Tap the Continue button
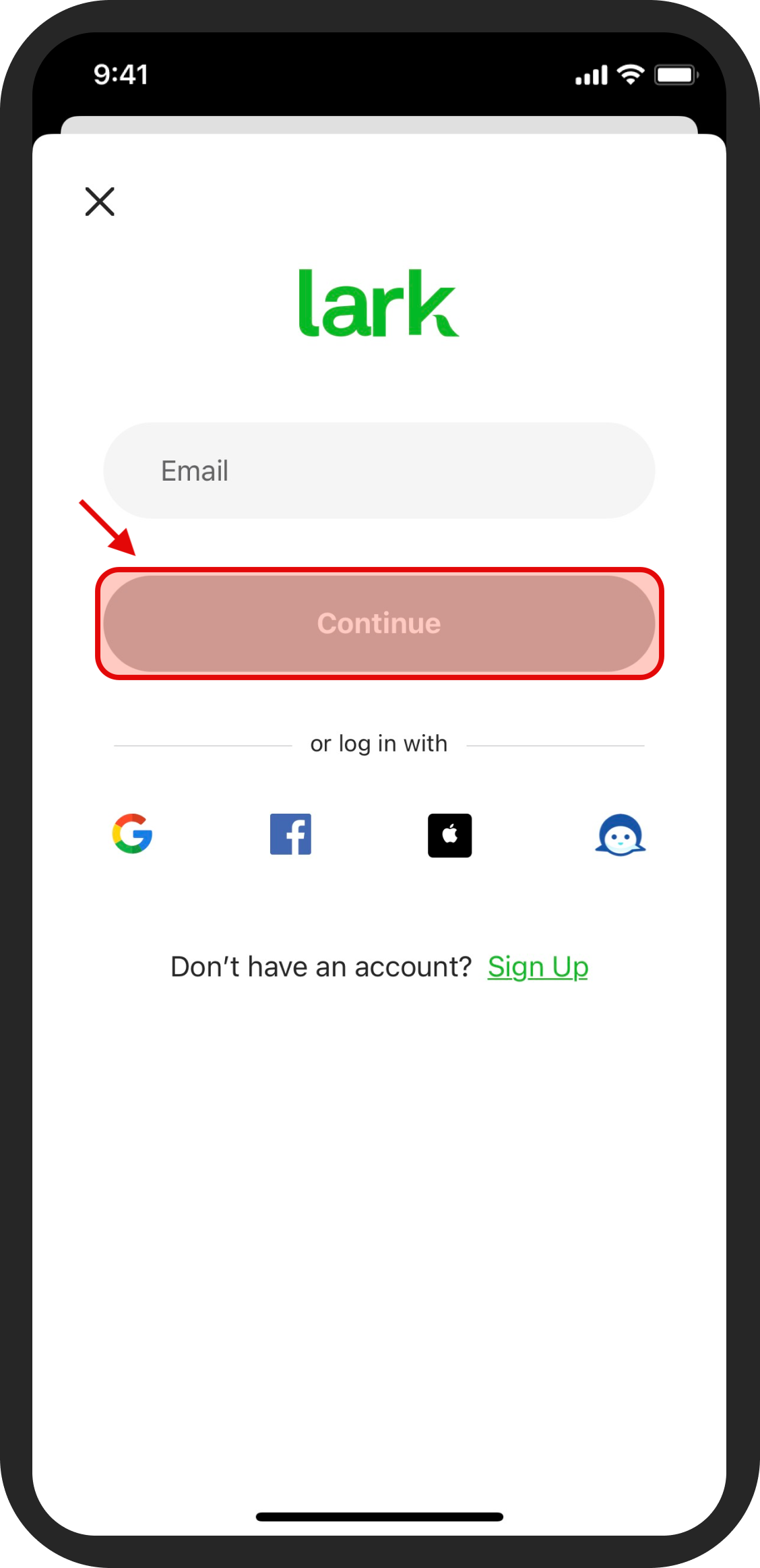This screenshot has height=1568, width=760. [379, 624]
